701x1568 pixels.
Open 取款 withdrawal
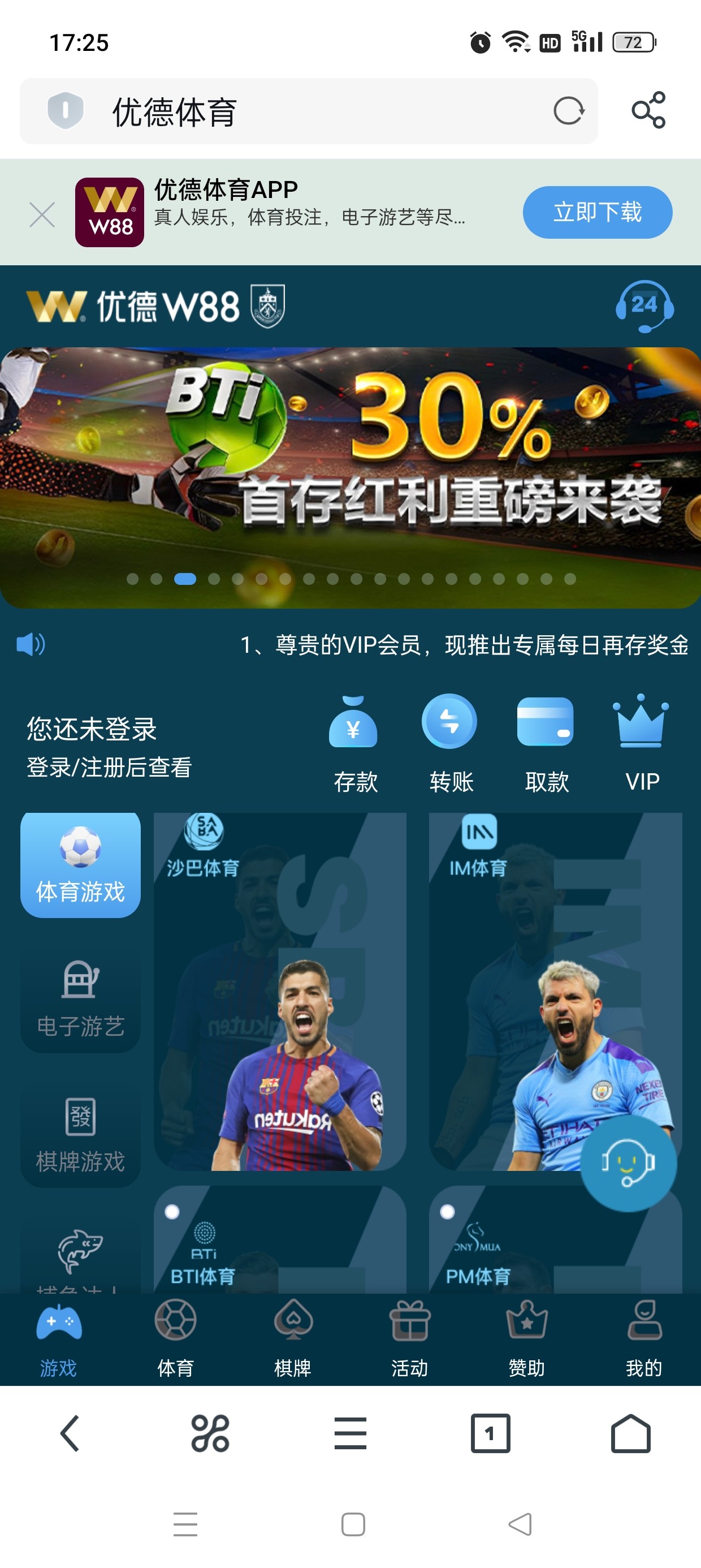(546, 744)
